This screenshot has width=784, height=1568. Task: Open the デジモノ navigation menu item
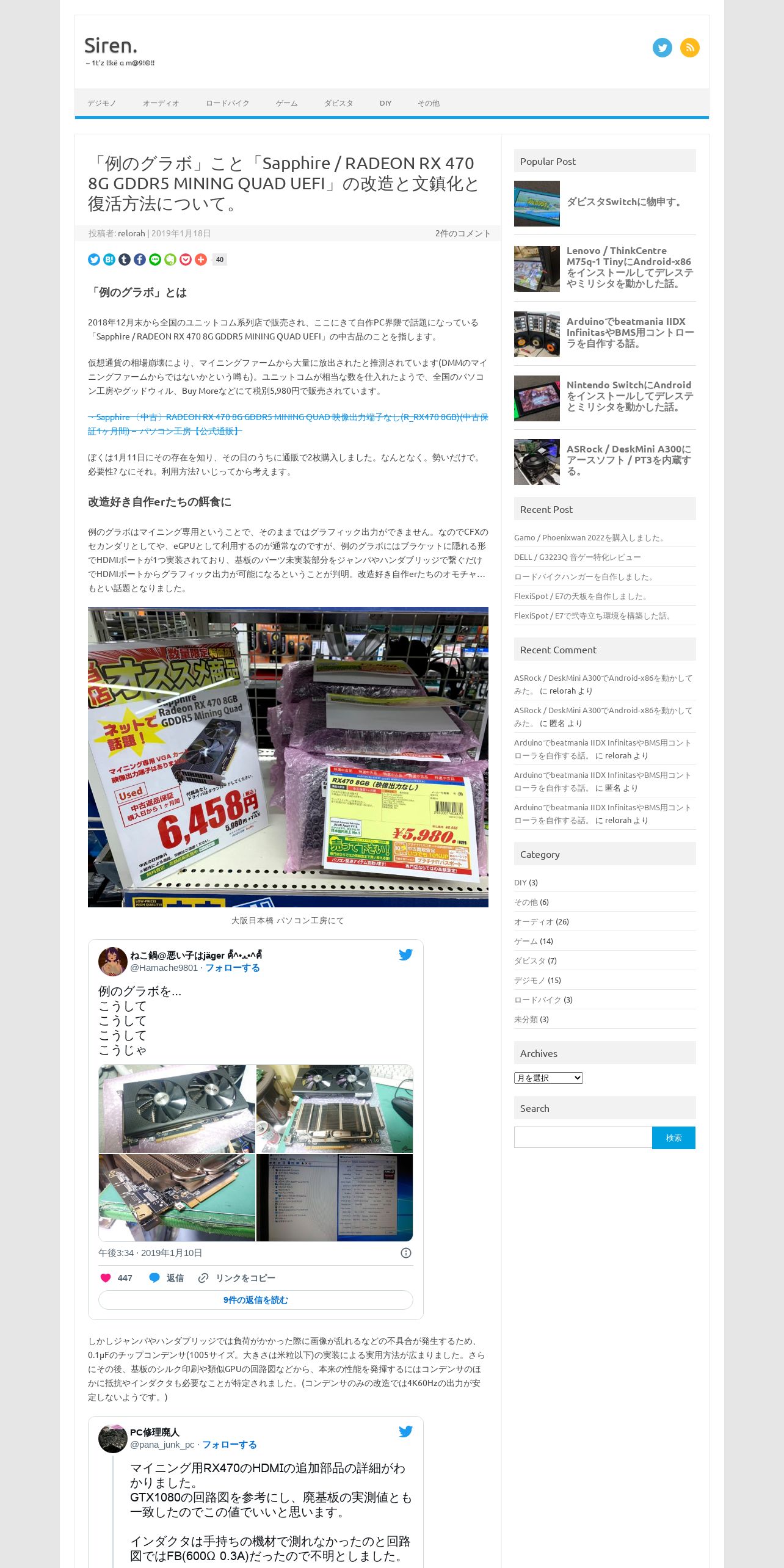coord(101,103)
